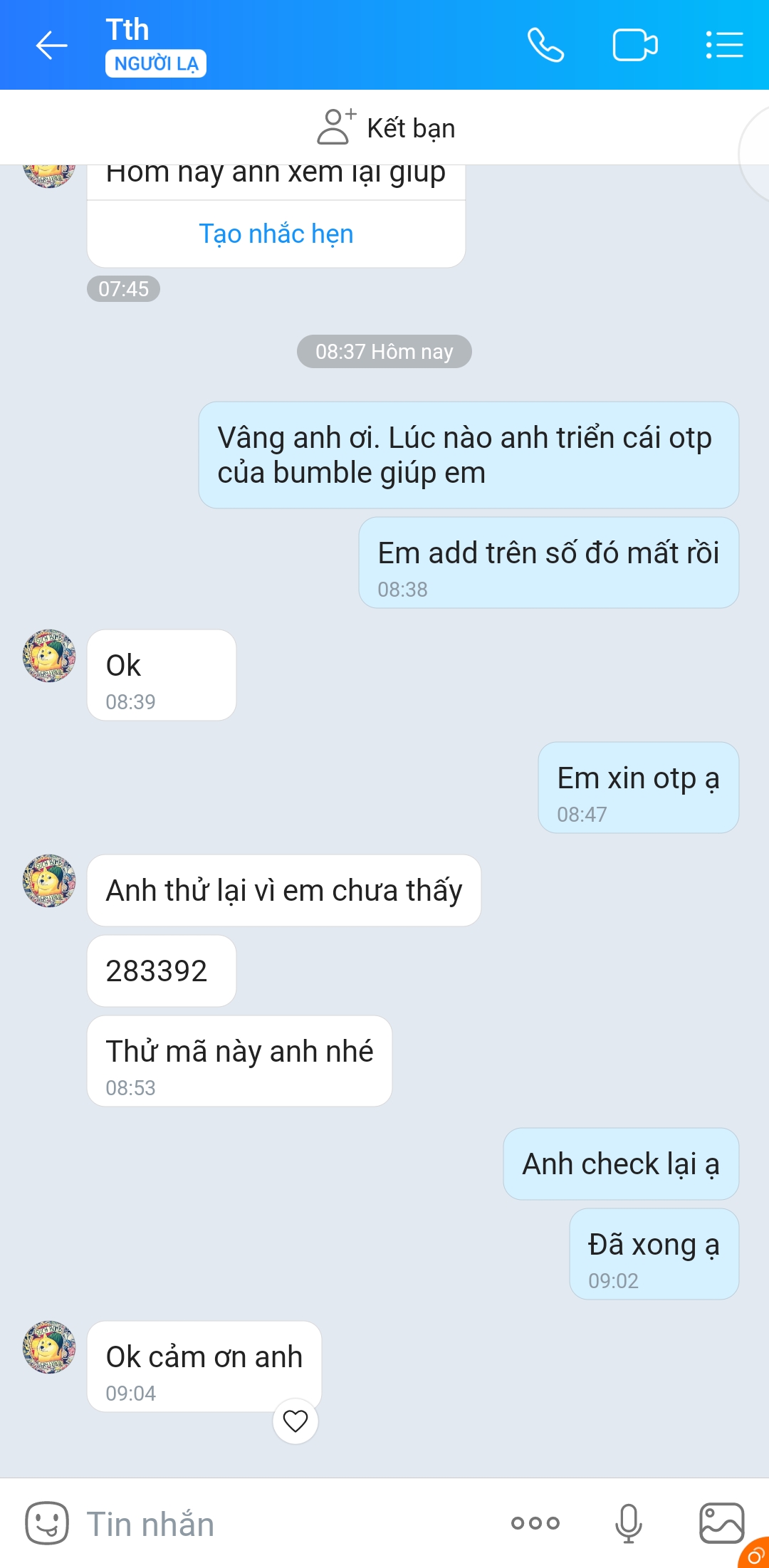Open more options with three dots
The height and width of the screenshot is (1568, 769).
(535, 1523)
